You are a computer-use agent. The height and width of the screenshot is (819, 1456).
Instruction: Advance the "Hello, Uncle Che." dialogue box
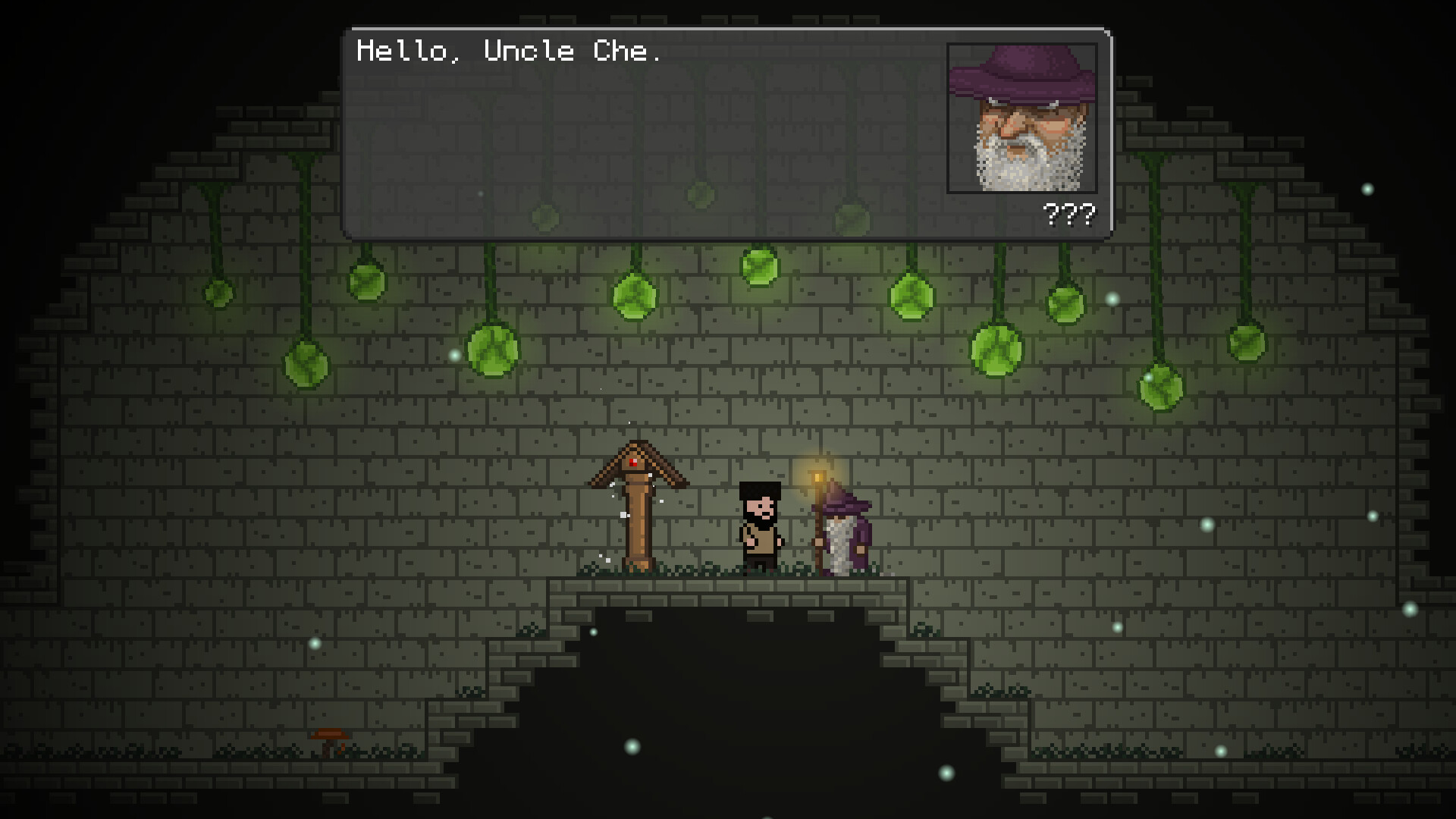coord(645,135)
